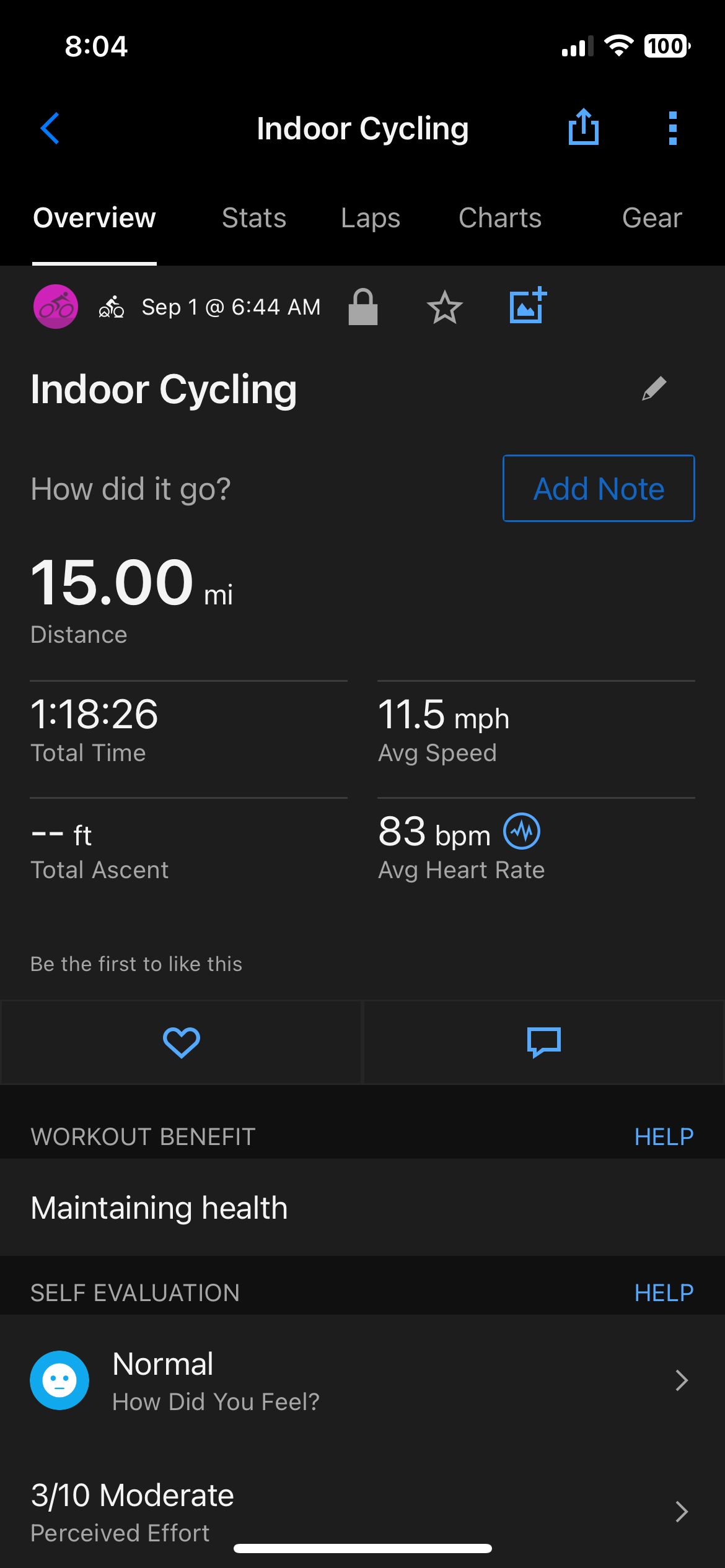Open the 3/10 Moderate Perceived Effort row
Screen dimensions: 725x1568
pyautogui.click(x=362, y=1511)
